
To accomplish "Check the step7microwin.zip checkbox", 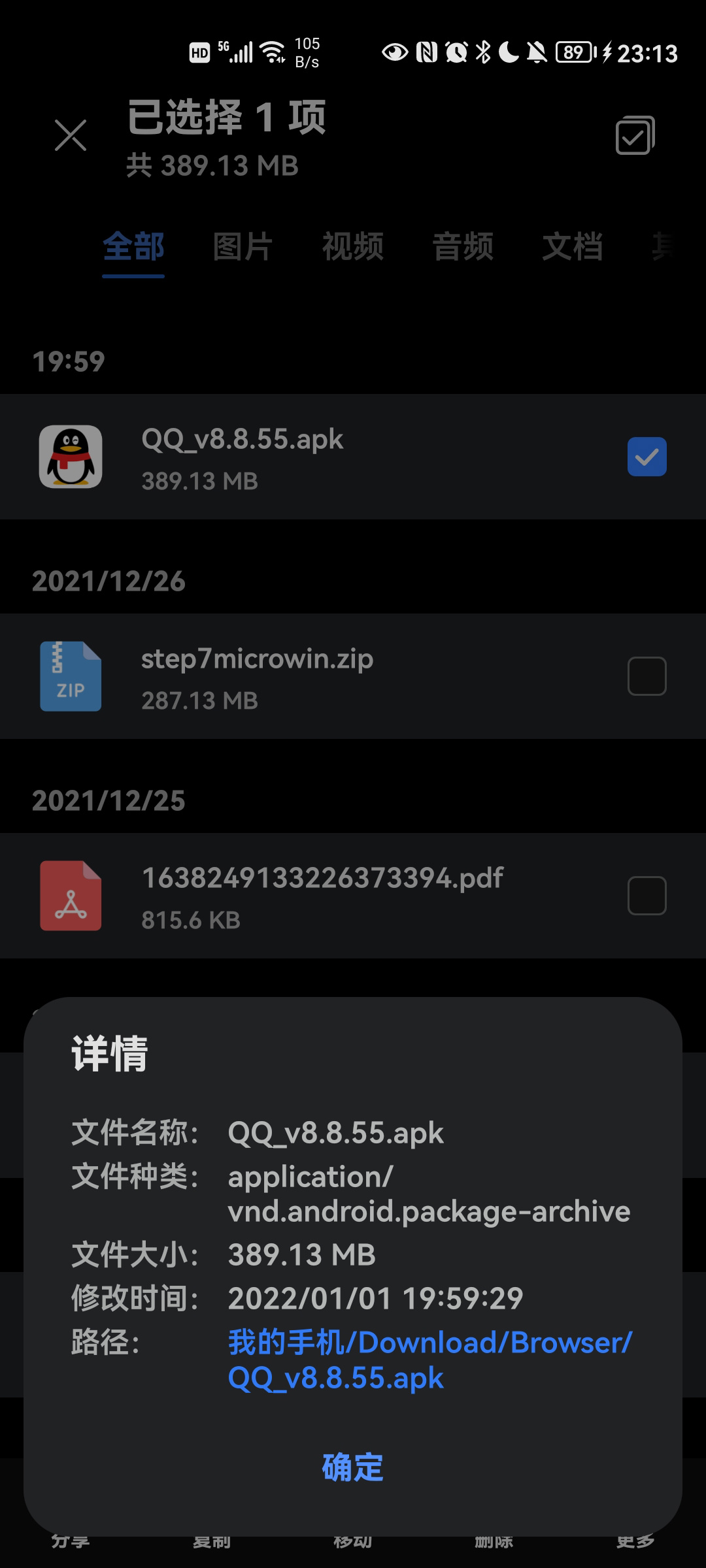I will pyautogui.click(x=647, y=677).
